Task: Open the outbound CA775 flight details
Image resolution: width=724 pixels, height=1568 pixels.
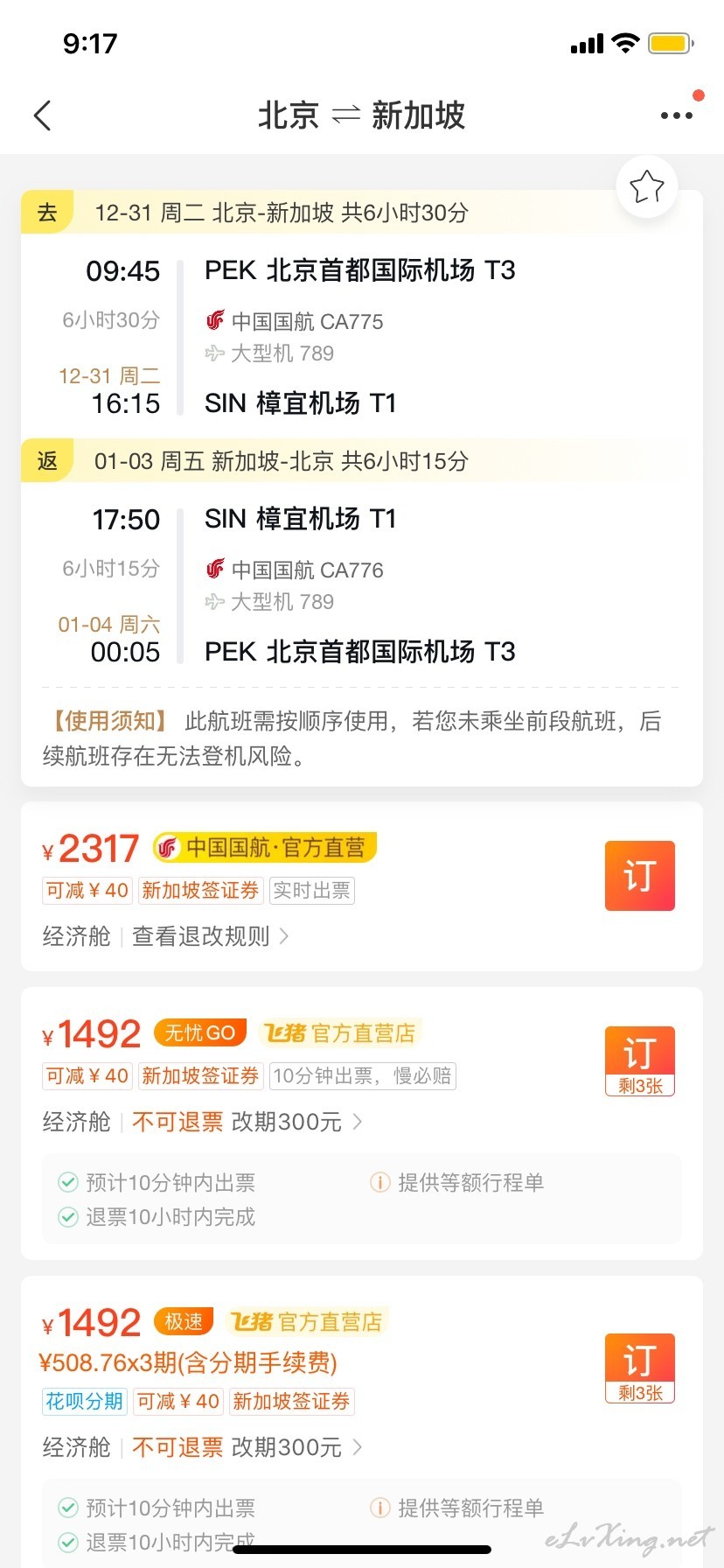Action: tap(362, 337)
